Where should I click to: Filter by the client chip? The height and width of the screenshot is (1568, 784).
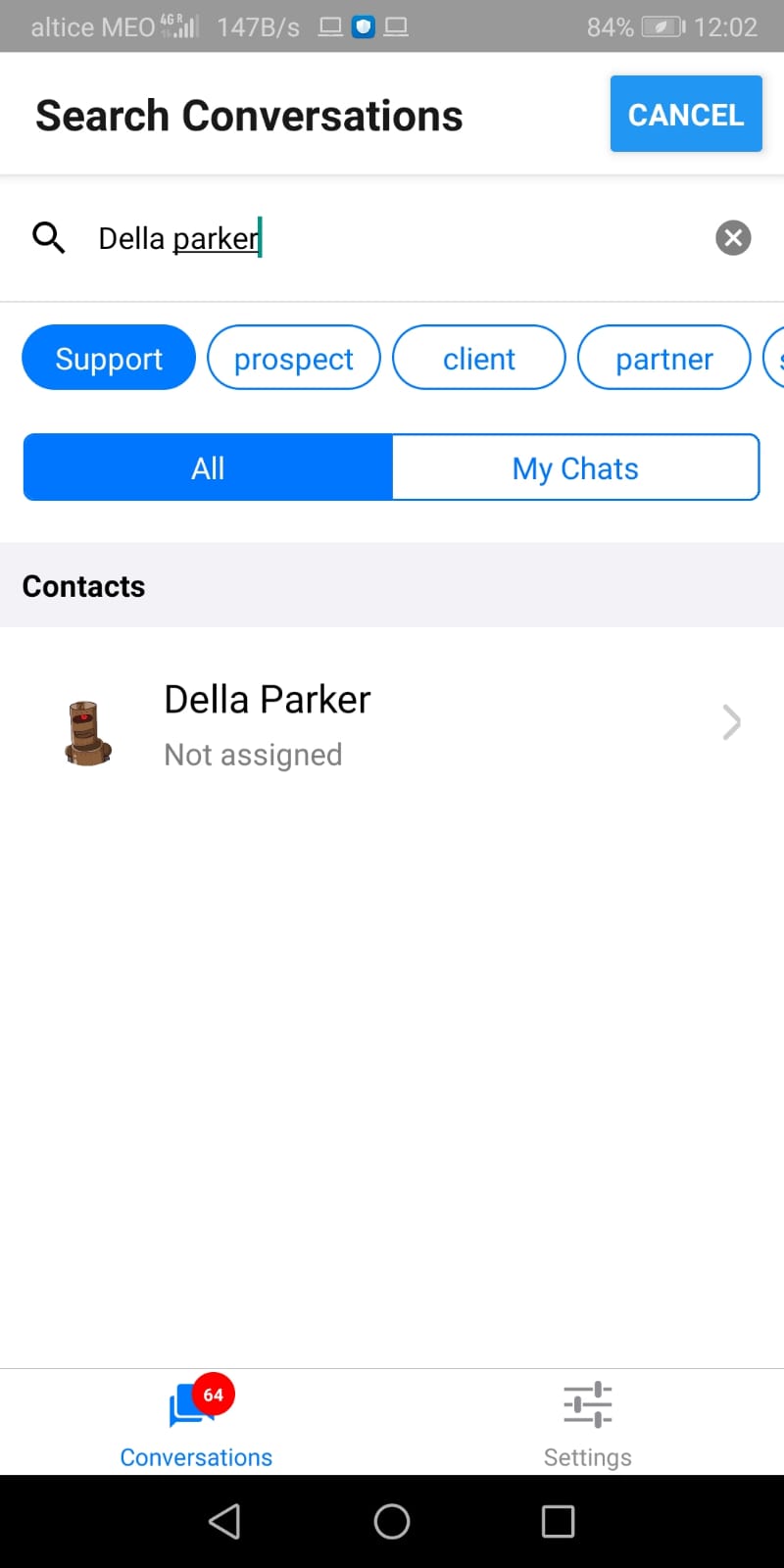pyautogui.click(x=478, y=358)
